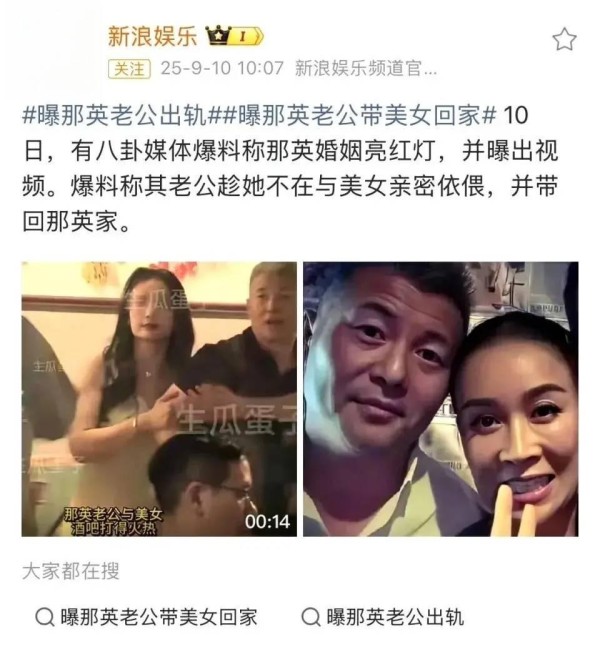The height and width of the screenshot is (655, 600).
Task: Tap the 关注 follow button
Action: coord(128,69)
